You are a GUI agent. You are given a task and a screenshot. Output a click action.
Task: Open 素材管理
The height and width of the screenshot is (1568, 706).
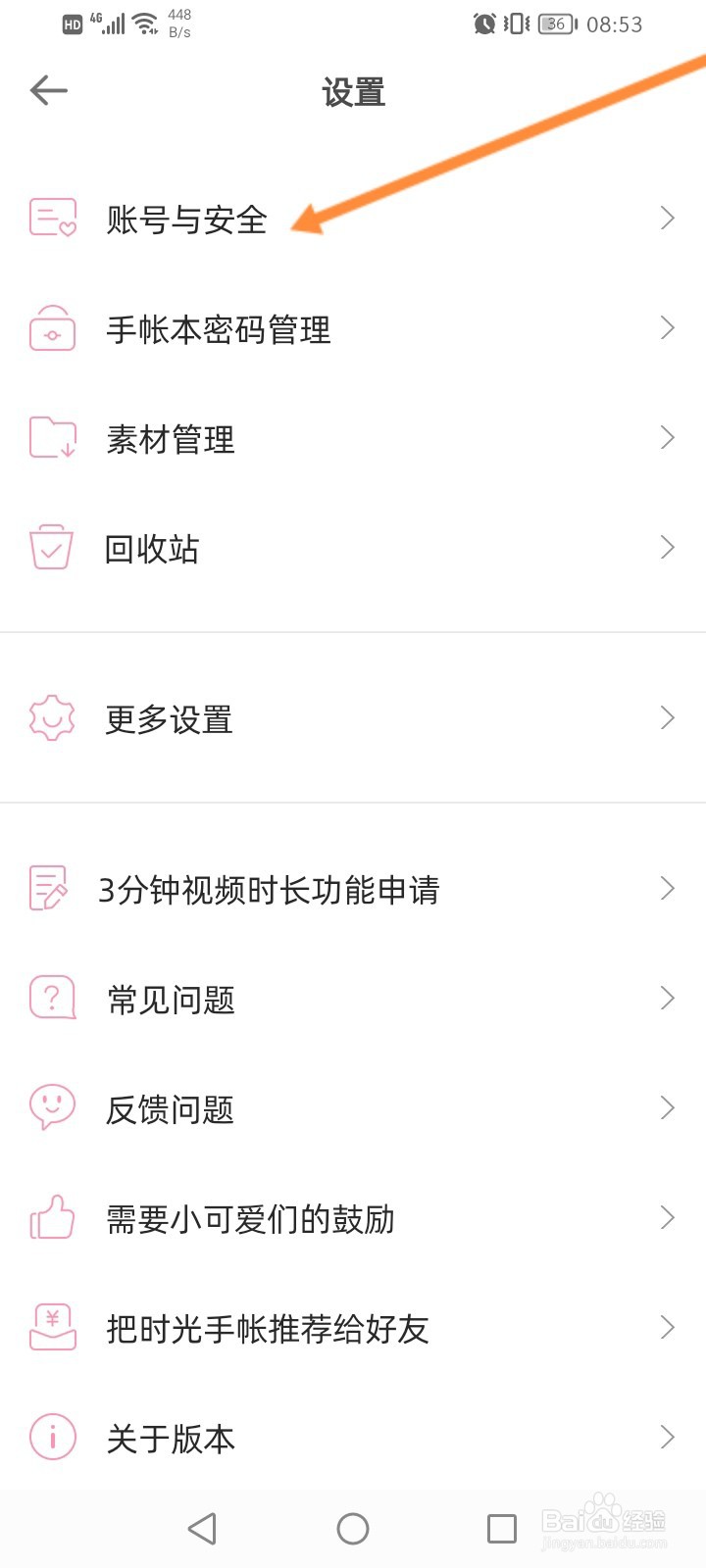(x=171, y=439)
